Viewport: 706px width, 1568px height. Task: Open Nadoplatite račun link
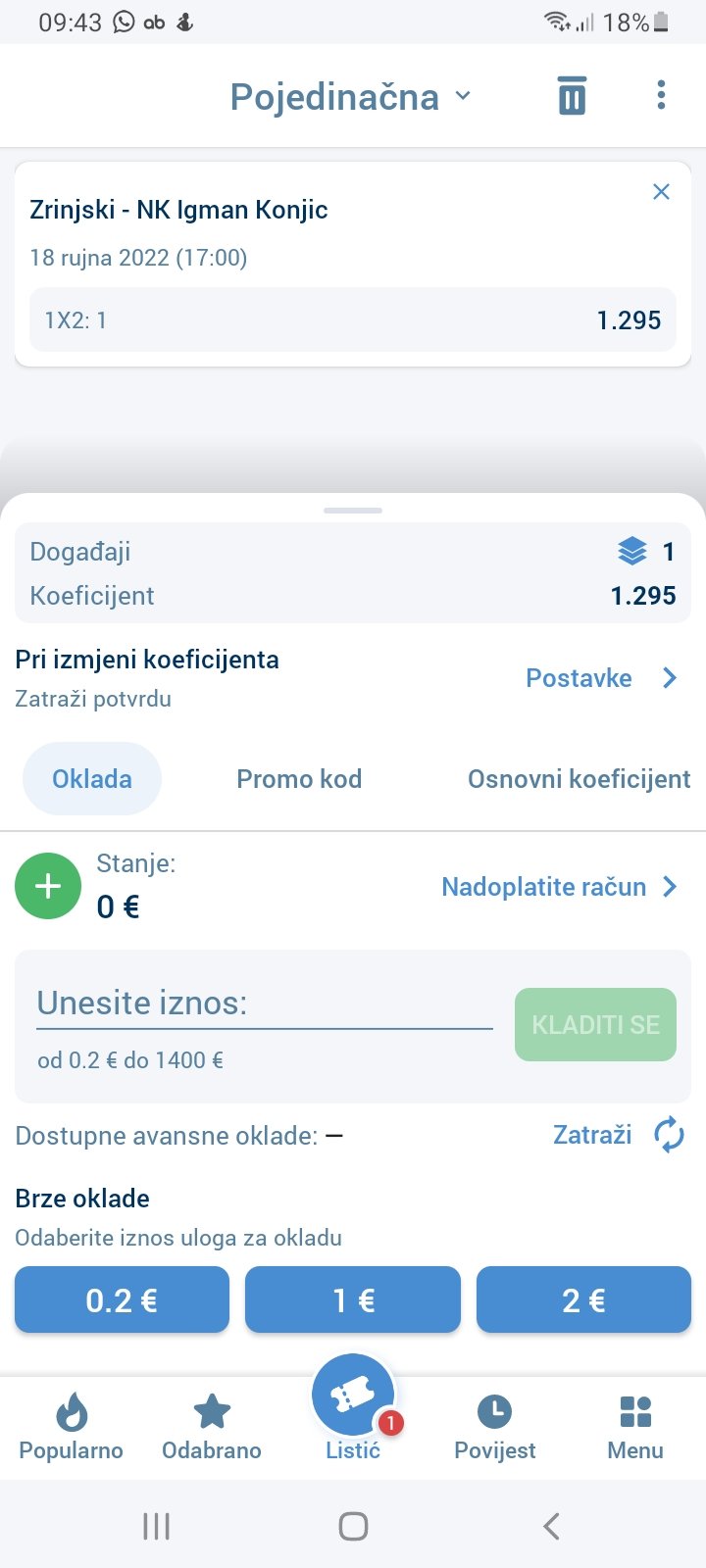(559, 887)
